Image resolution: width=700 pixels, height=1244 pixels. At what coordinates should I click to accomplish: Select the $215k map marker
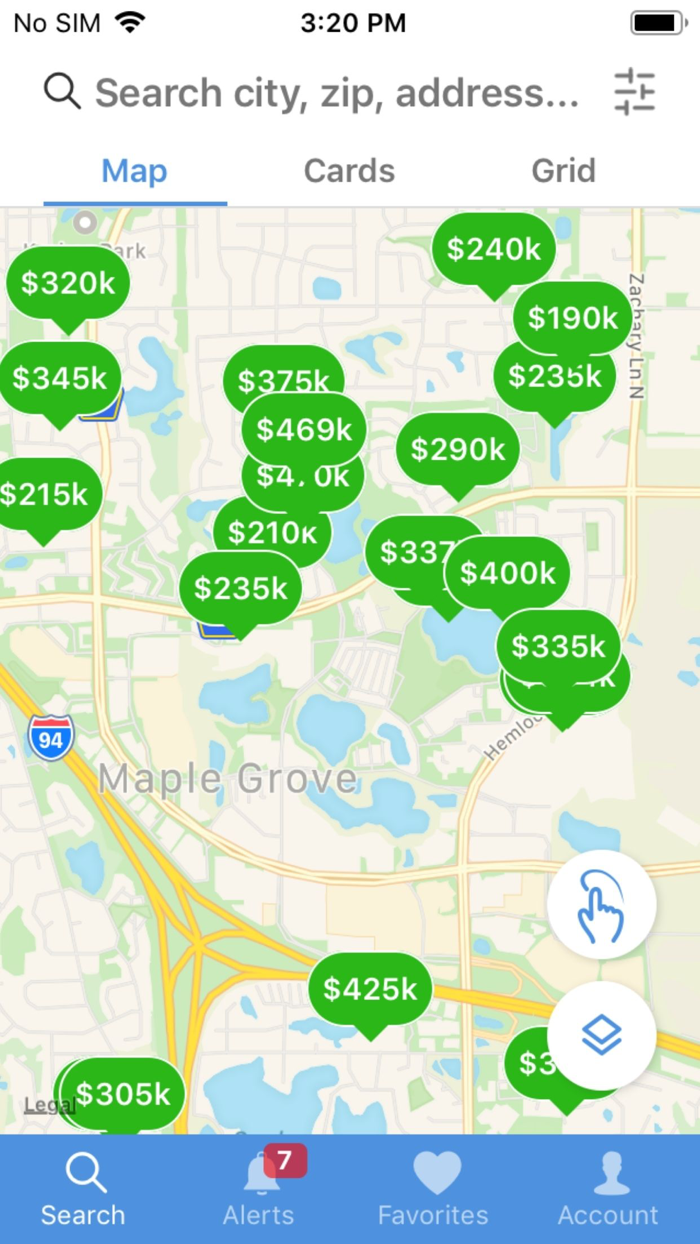click(45, 494)
